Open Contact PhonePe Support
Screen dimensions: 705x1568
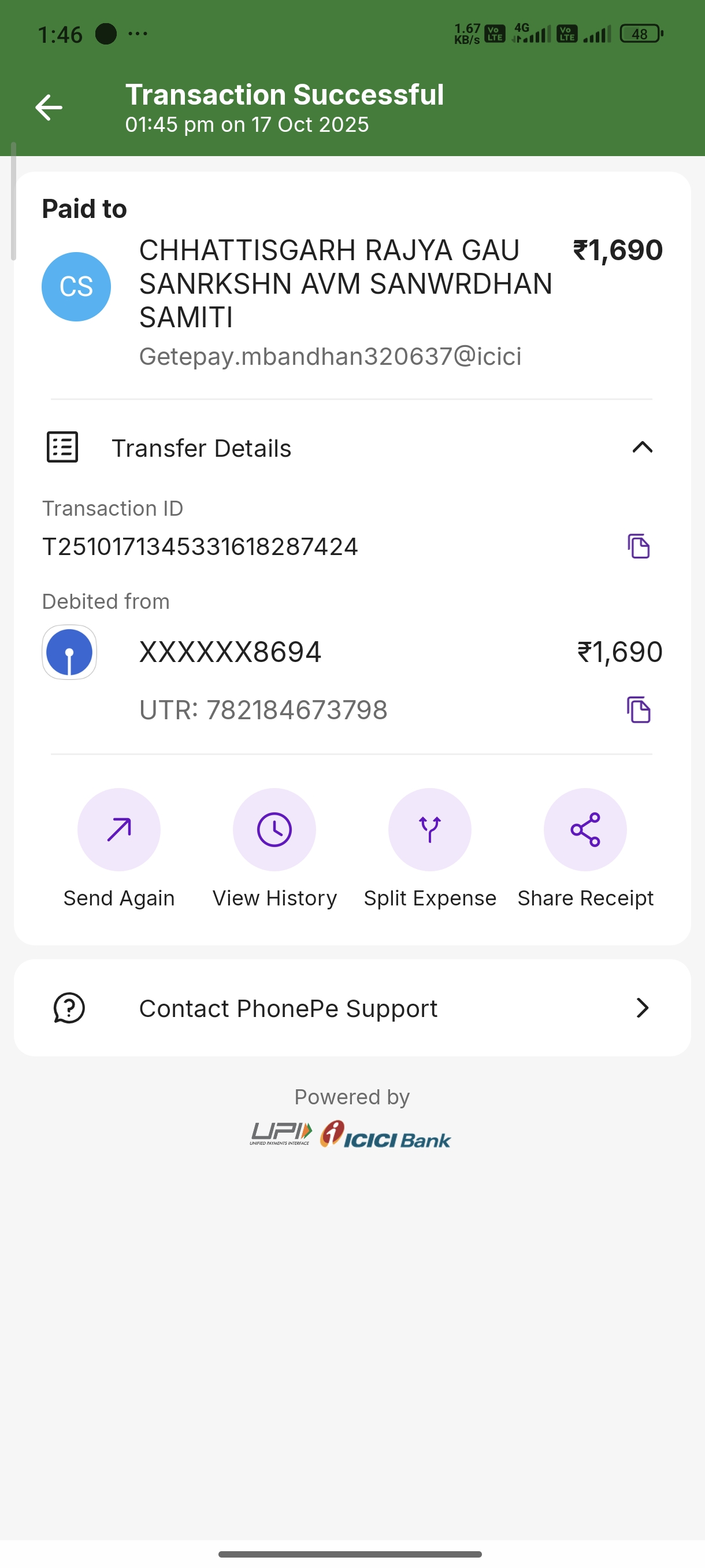351,1008
